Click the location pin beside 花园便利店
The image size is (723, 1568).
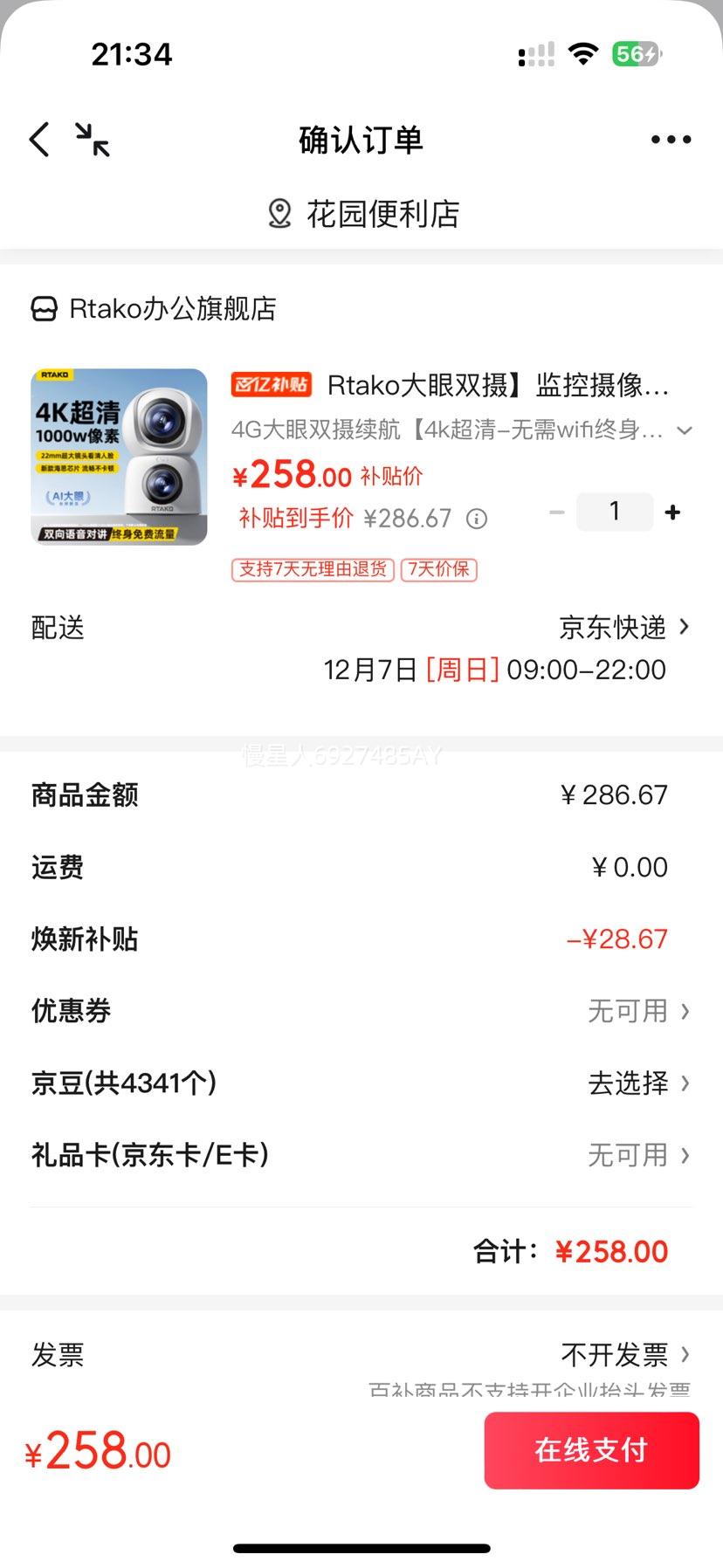coord(278,212)
